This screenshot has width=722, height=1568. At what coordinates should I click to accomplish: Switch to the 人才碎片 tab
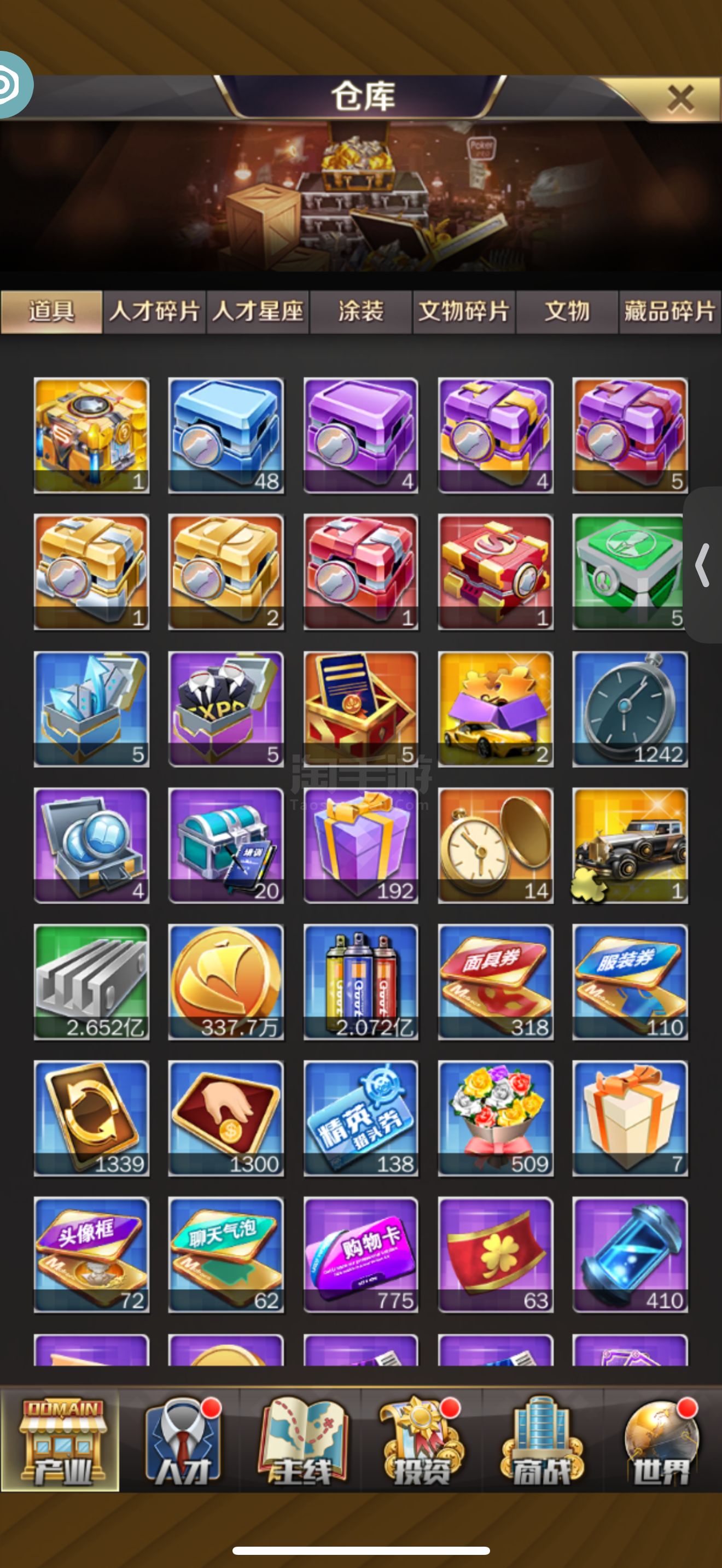(x=155, y=312)
